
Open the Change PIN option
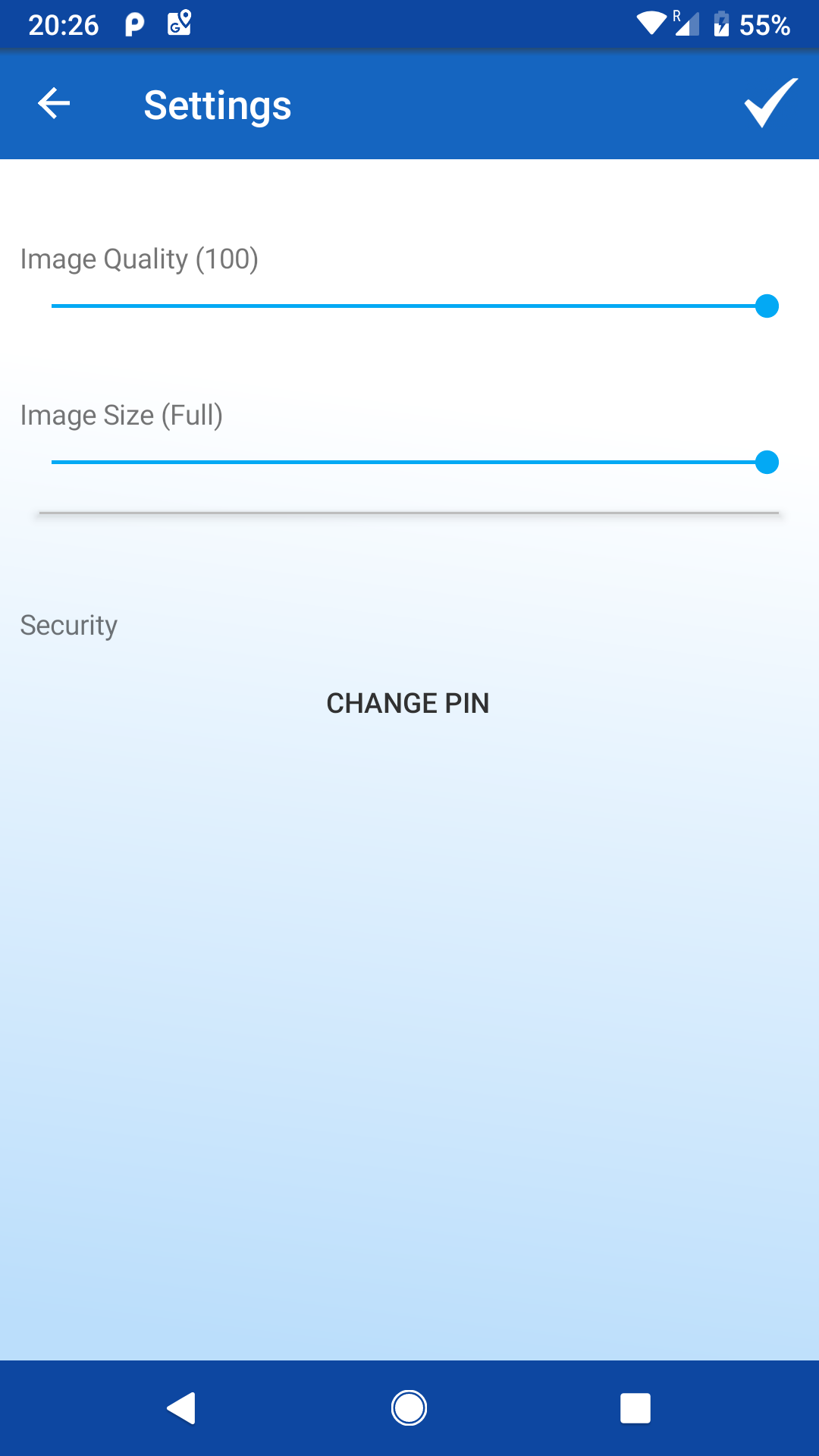[x=408, y=703]
